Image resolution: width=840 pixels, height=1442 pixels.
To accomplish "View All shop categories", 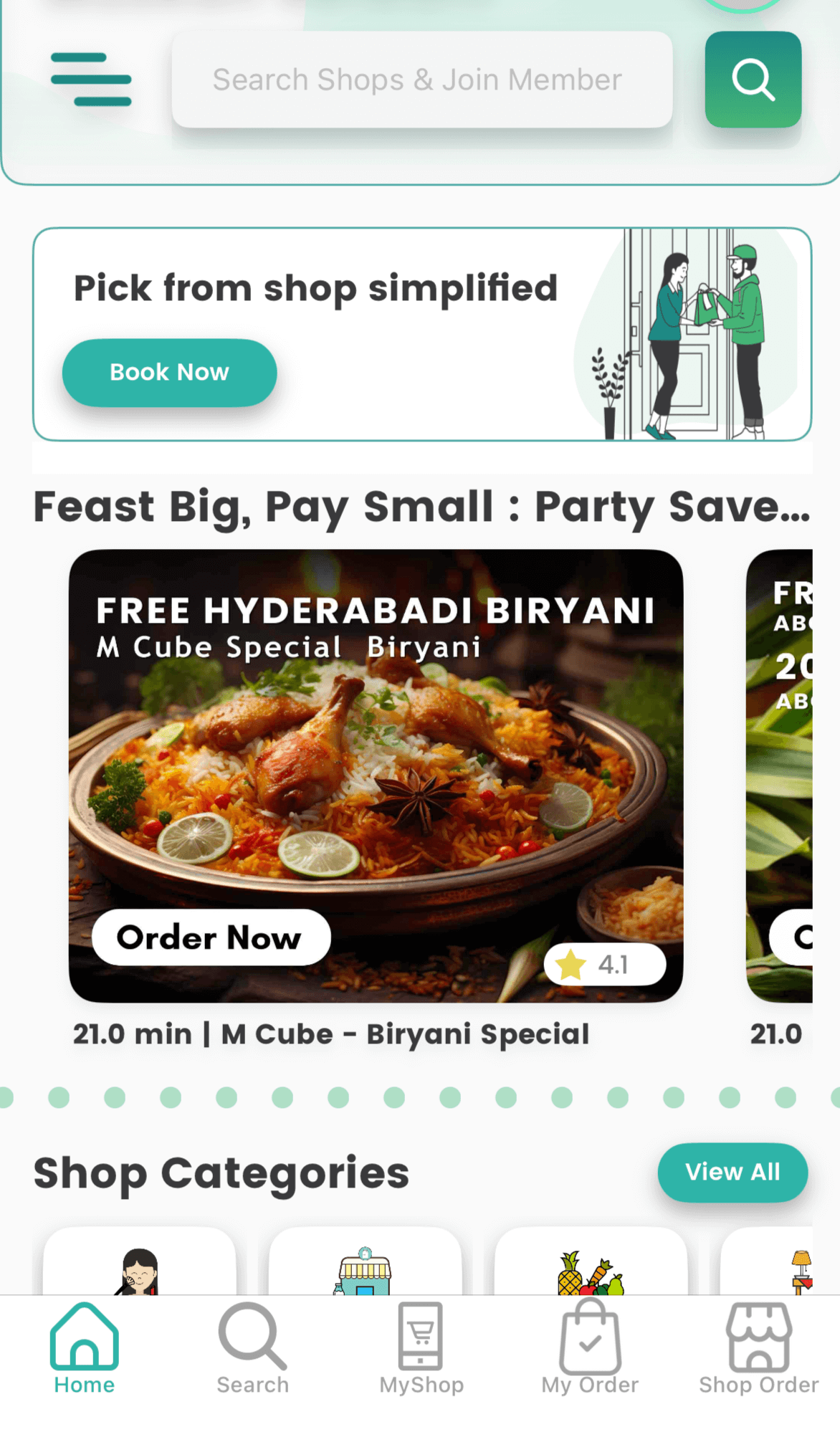I will (732, 1172).
